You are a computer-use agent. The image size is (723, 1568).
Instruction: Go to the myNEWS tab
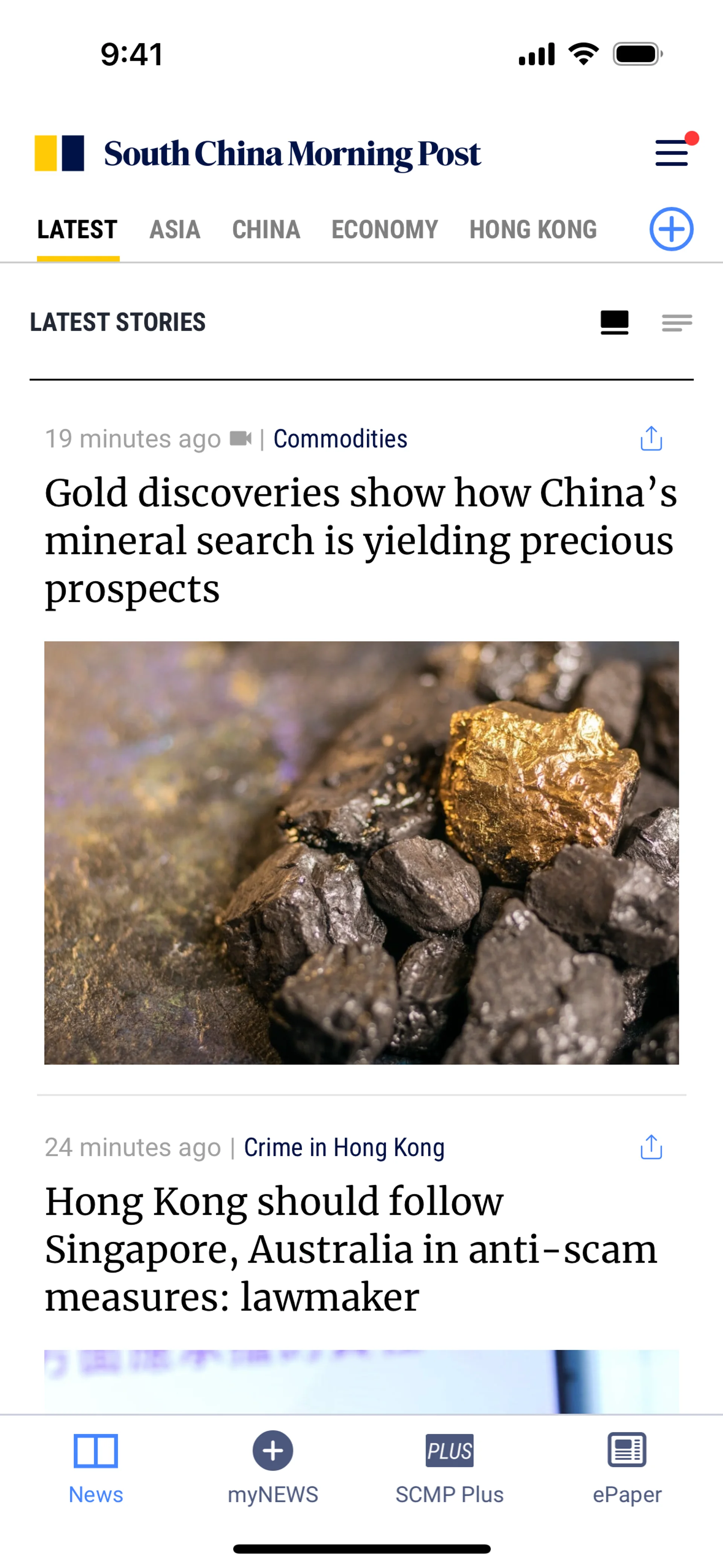pyautogui.click(x=273, y=1467)
